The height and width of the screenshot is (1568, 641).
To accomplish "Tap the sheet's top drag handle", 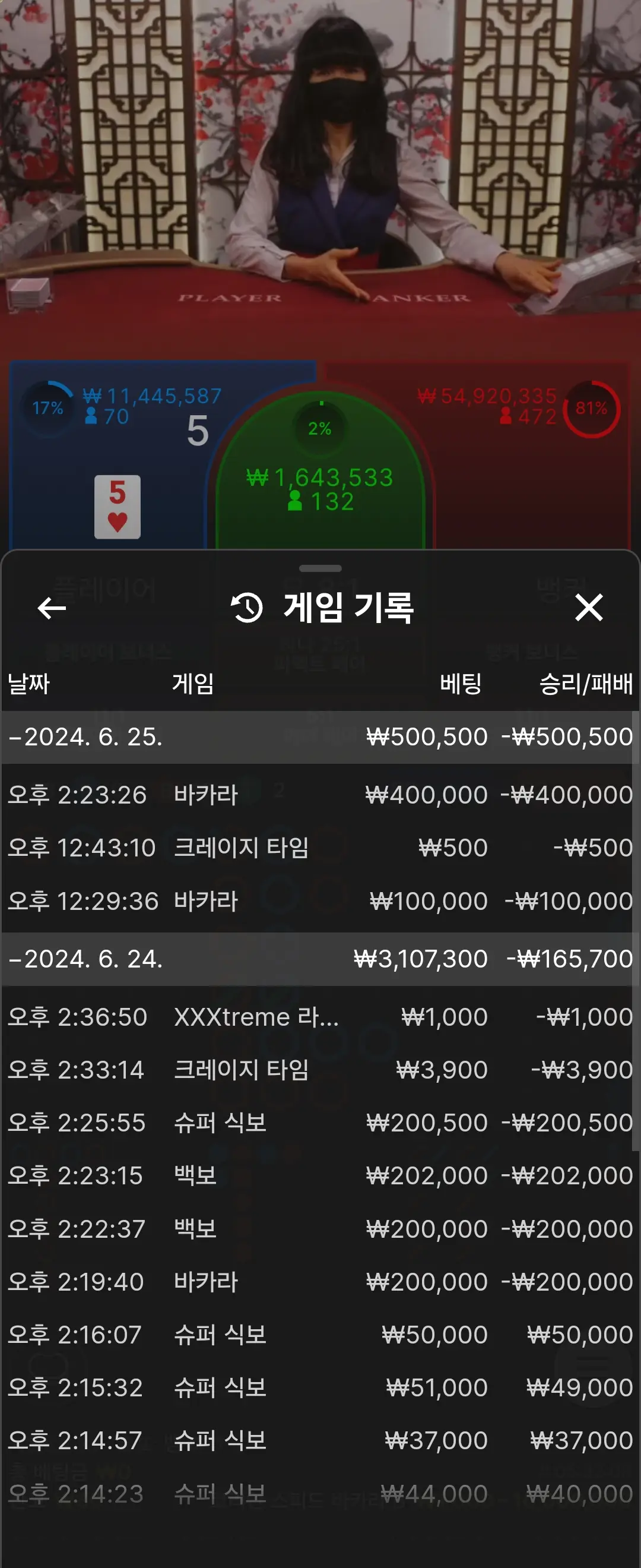I will pos(320,568).
